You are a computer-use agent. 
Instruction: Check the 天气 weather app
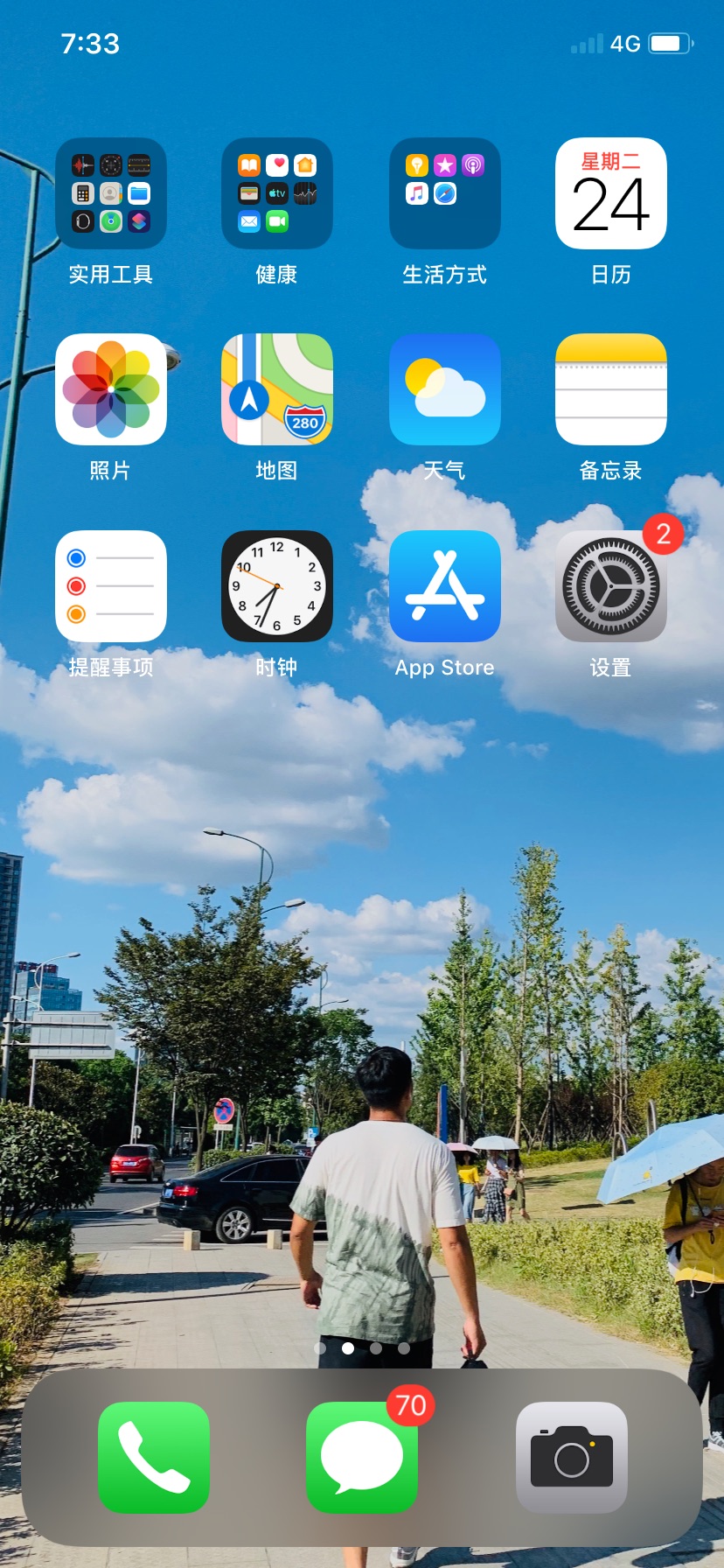(445, 389)
